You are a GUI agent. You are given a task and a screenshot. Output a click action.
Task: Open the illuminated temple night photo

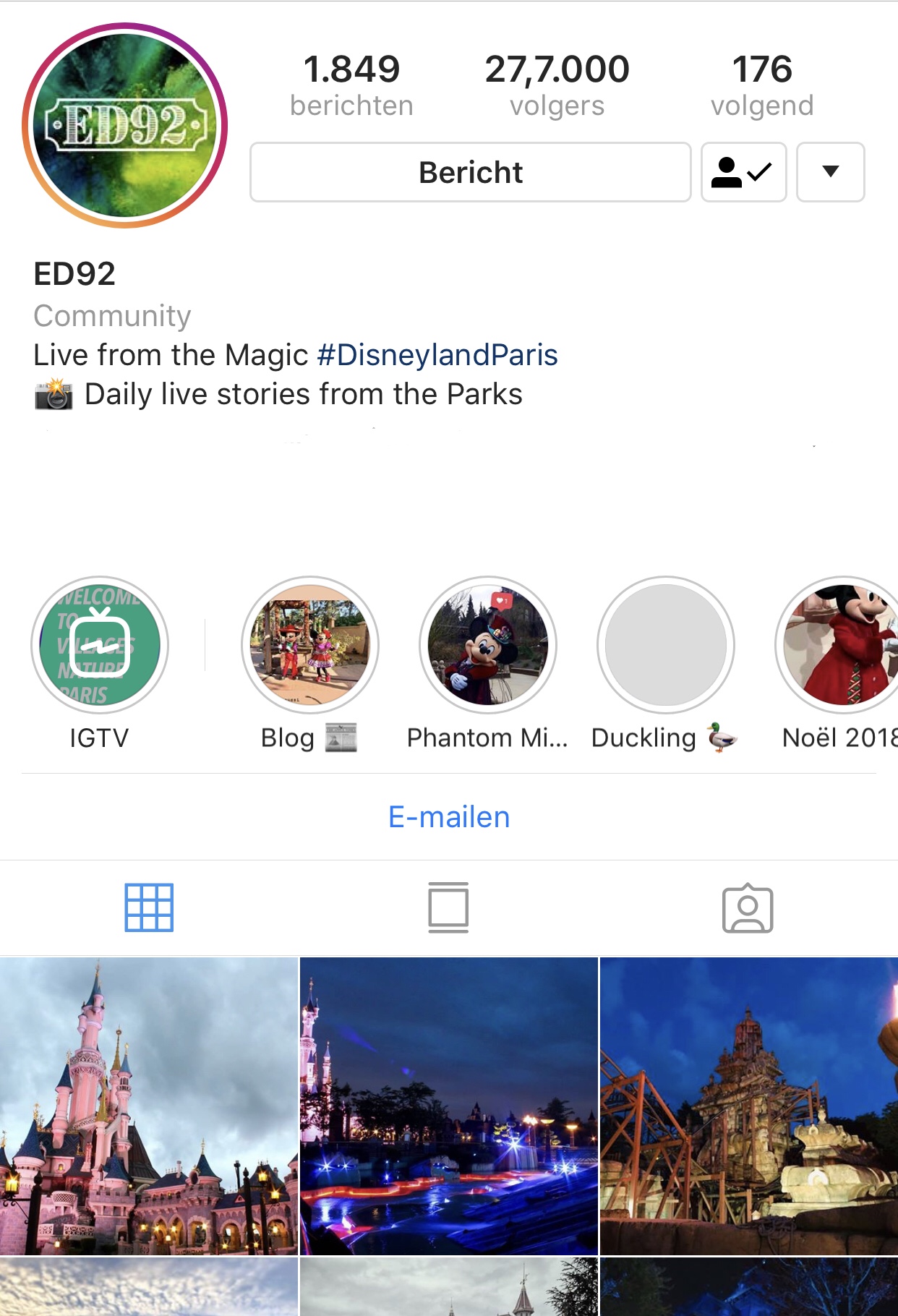pos(749,1106)
